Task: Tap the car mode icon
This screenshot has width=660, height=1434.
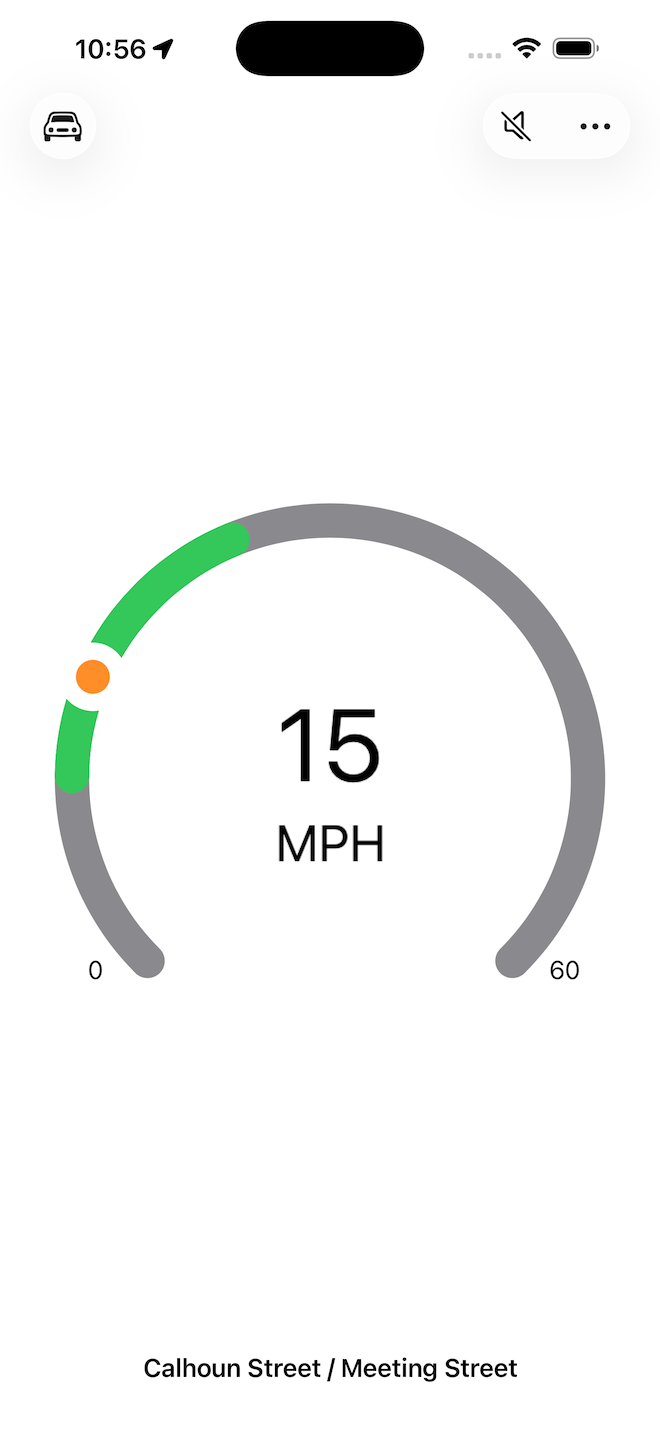Action: (63, 126)
